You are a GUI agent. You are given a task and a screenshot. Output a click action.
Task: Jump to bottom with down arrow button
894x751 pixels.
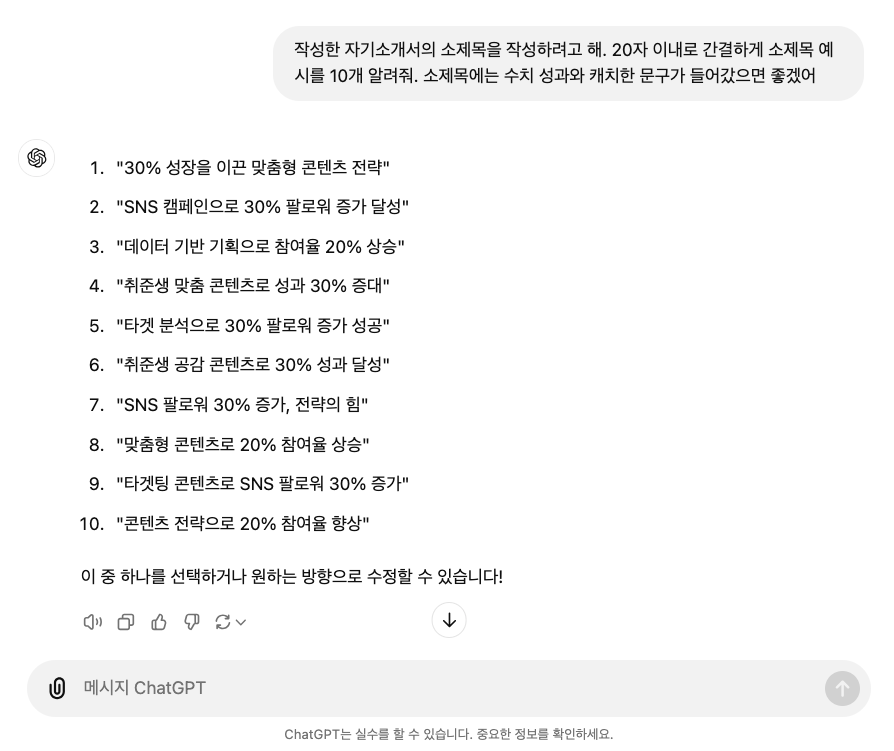[x=449, y=620]
